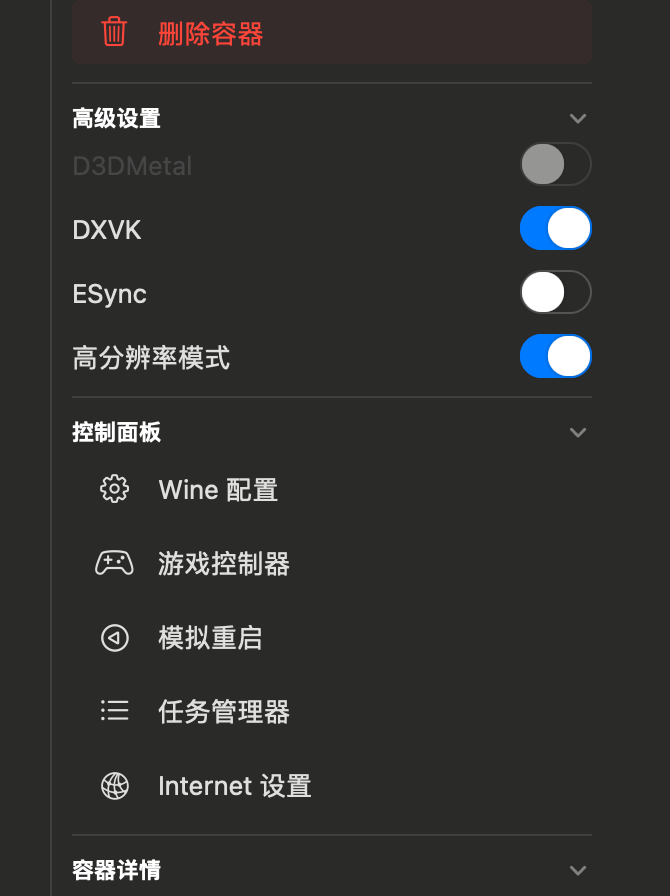Open Internet 设置
The image size is (670, 896).
(x=235, y=786)
